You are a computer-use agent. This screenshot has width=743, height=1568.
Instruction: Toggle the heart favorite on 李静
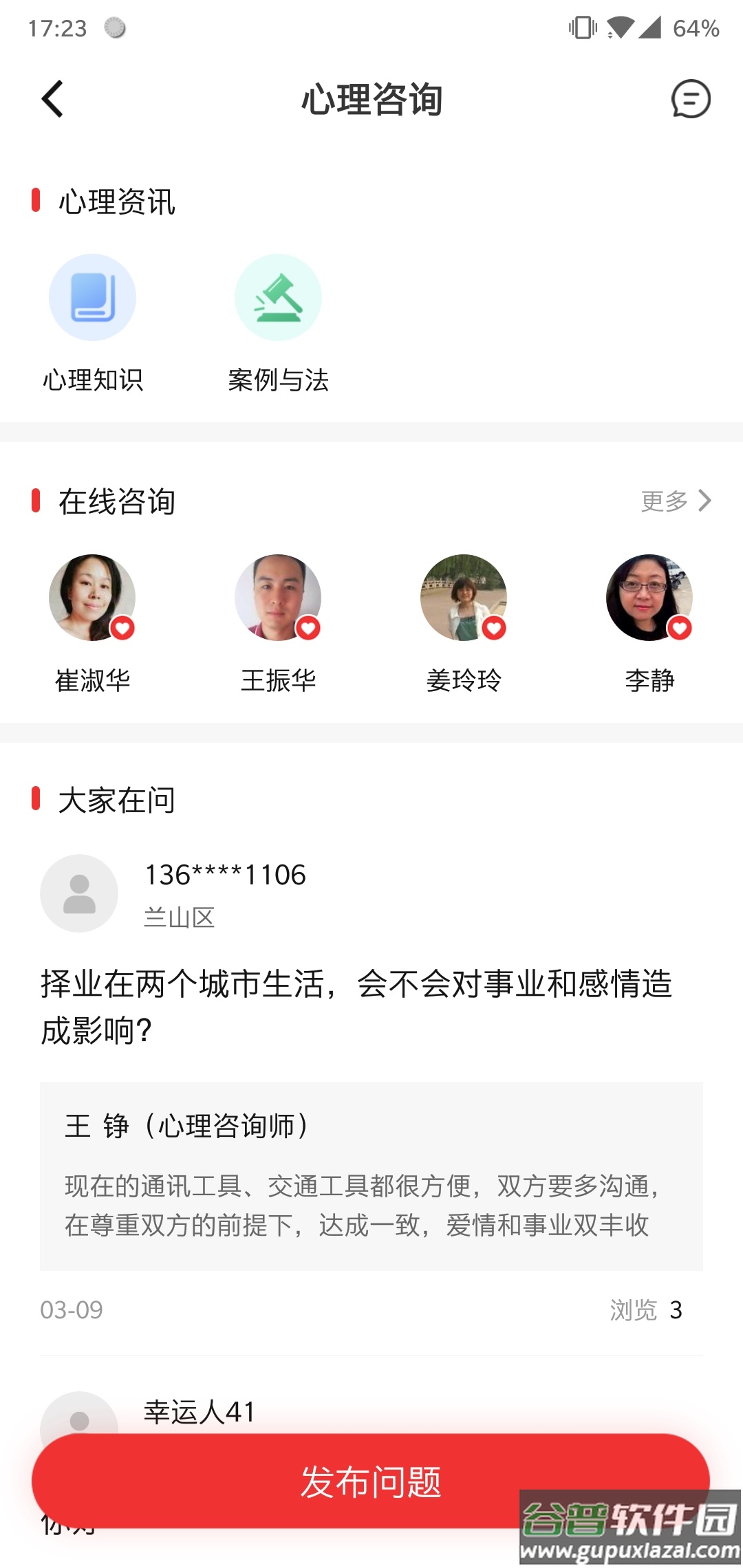(680, 628)
